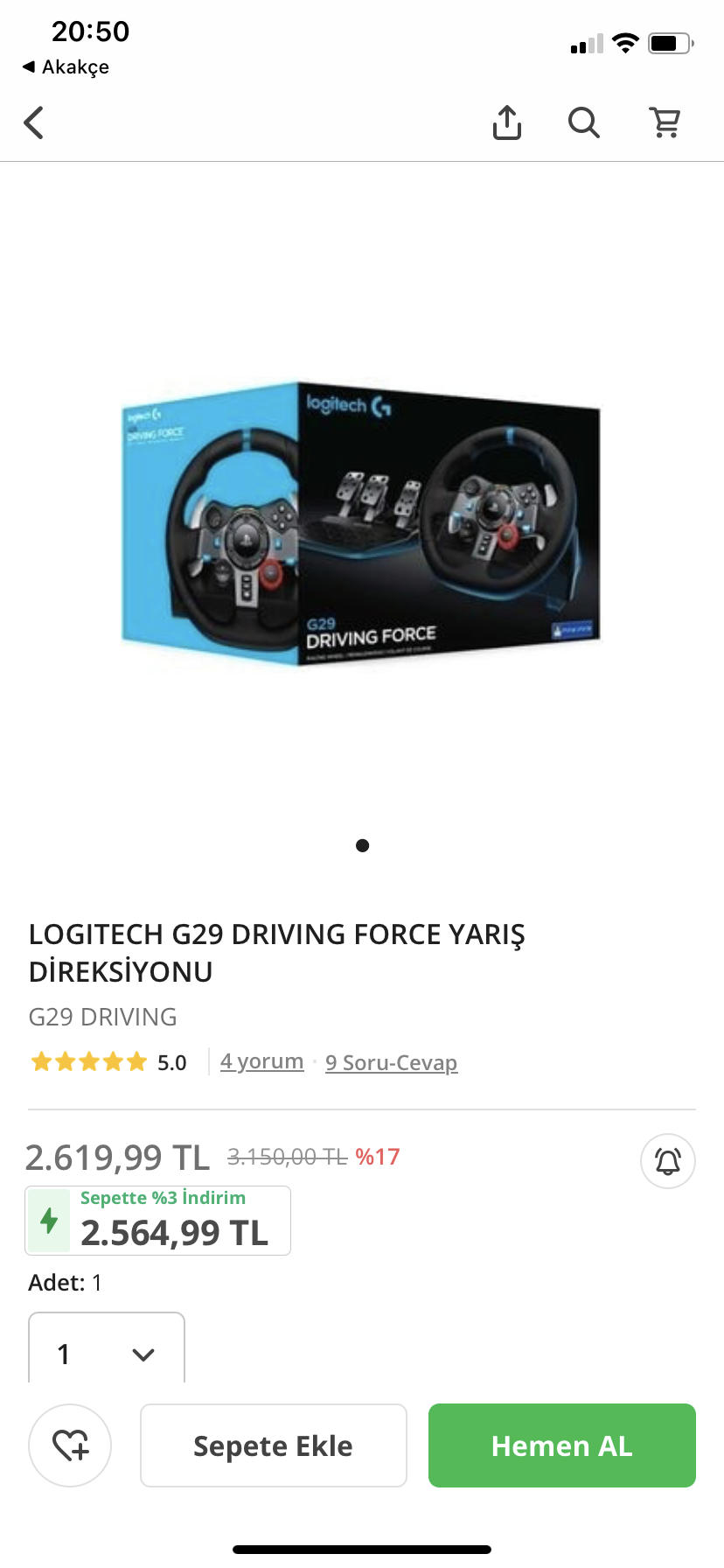724x1568 pixels.
Task: Open the 9 Soru-Cevap link
Action: pos(391,1063)
